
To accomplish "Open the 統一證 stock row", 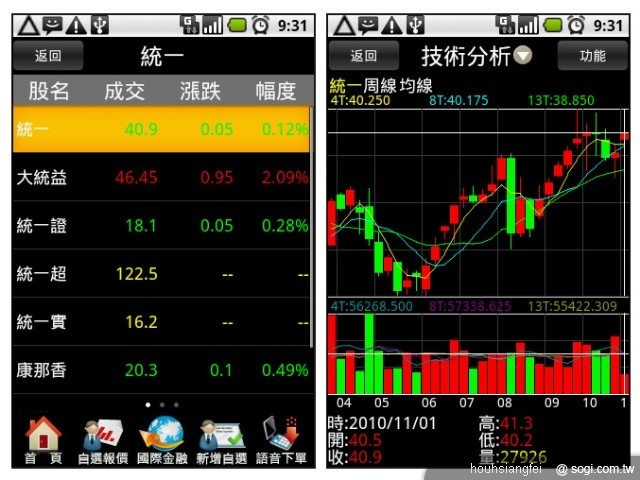I will (x=162, y=226).
